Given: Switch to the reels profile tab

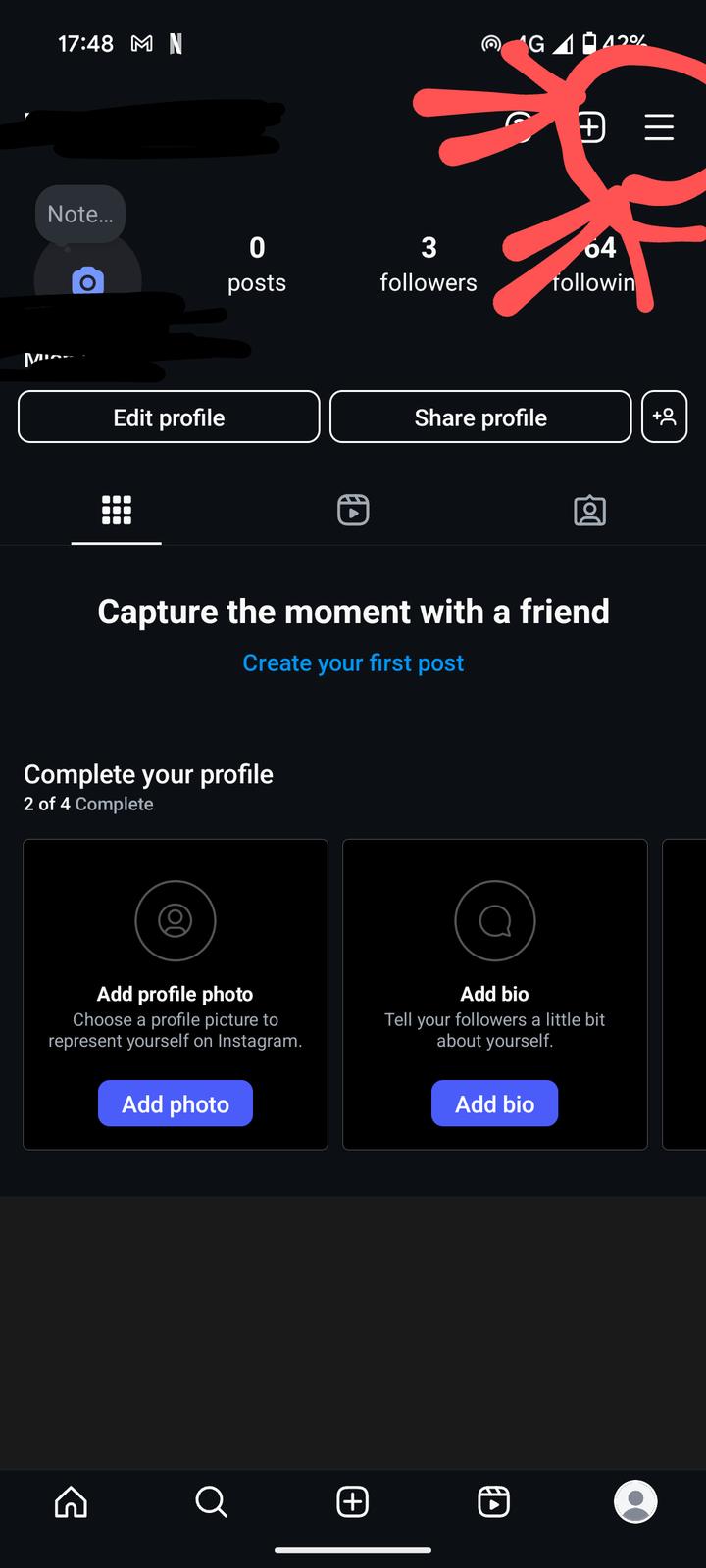Looking at the screenshot, I should pyautogui.click(x=353, y=510).
